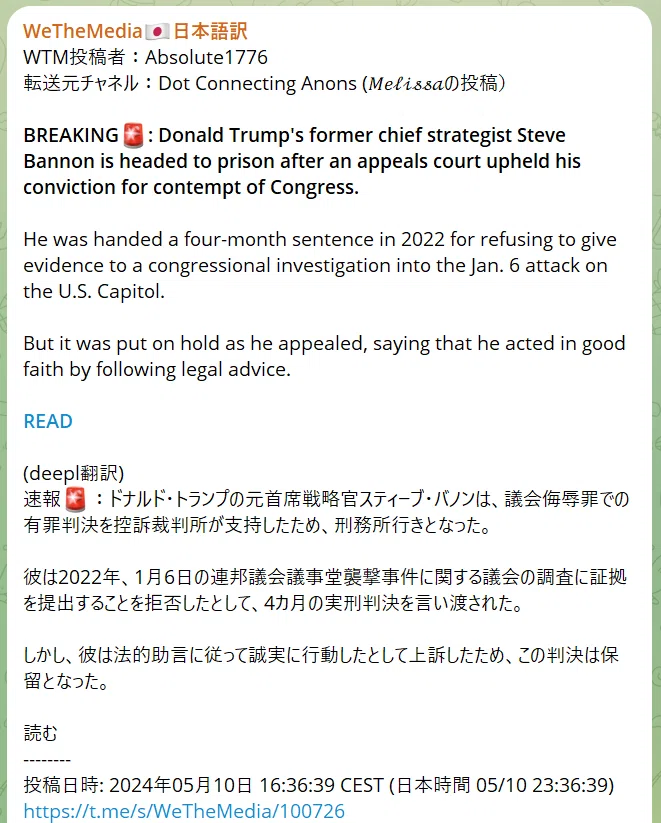Open the blue READ link
This screenshot has height=823, width=661.
48,421
